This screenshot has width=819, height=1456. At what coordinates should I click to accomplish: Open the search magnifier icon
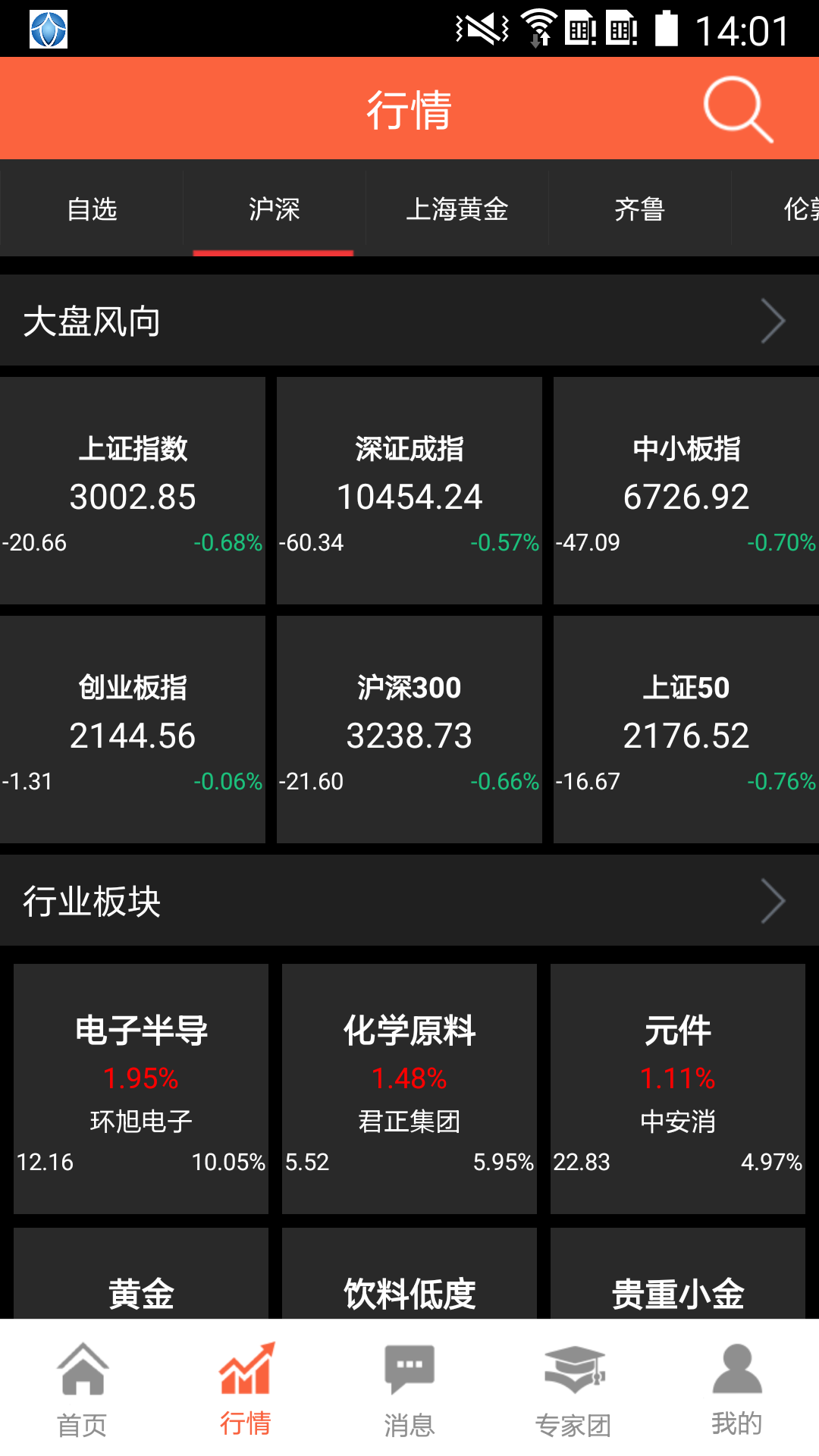tap(737, 109)
